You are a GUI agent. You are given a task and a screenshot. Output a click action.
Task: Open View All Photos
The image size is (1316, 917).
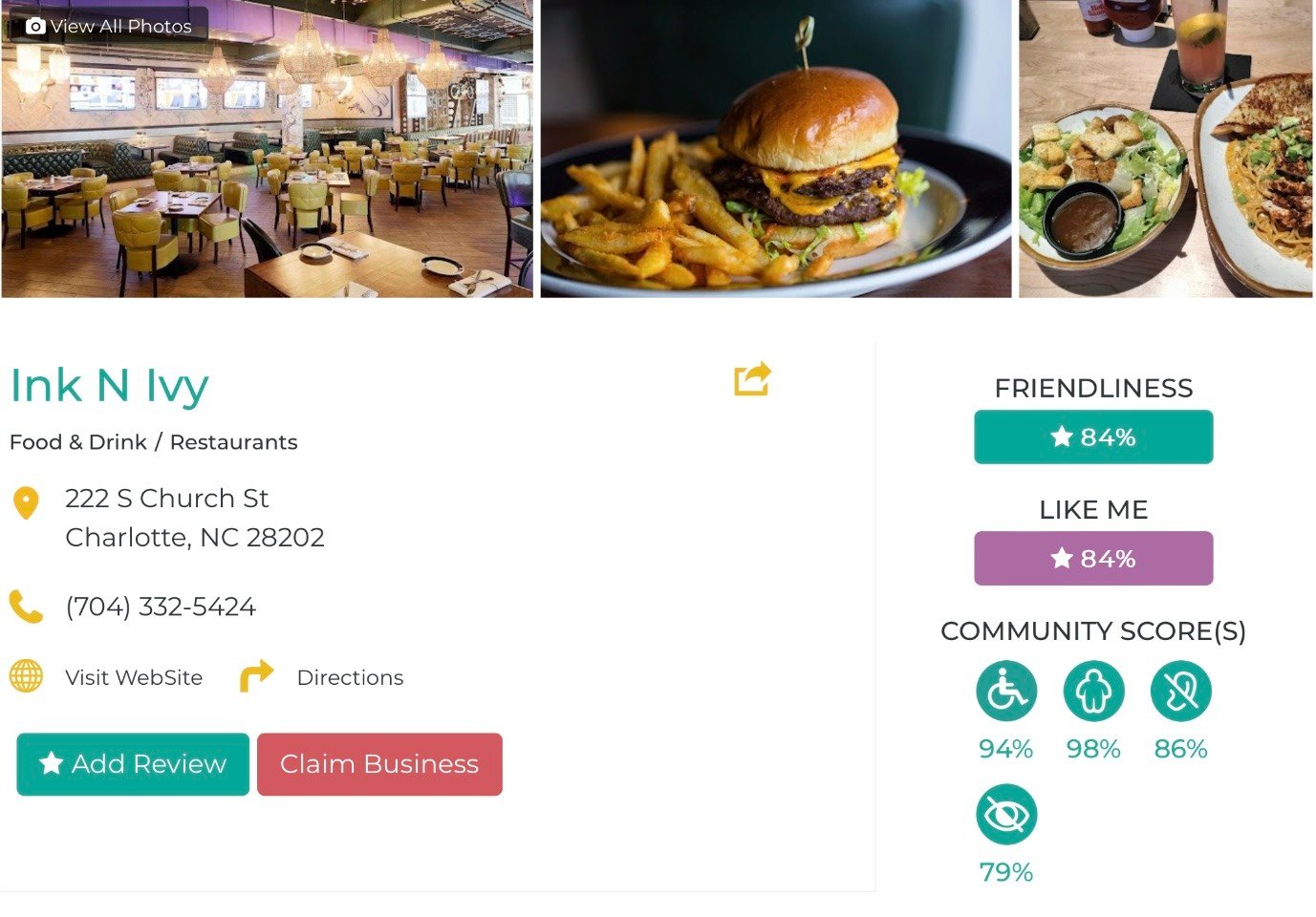[x=109, y=26]
